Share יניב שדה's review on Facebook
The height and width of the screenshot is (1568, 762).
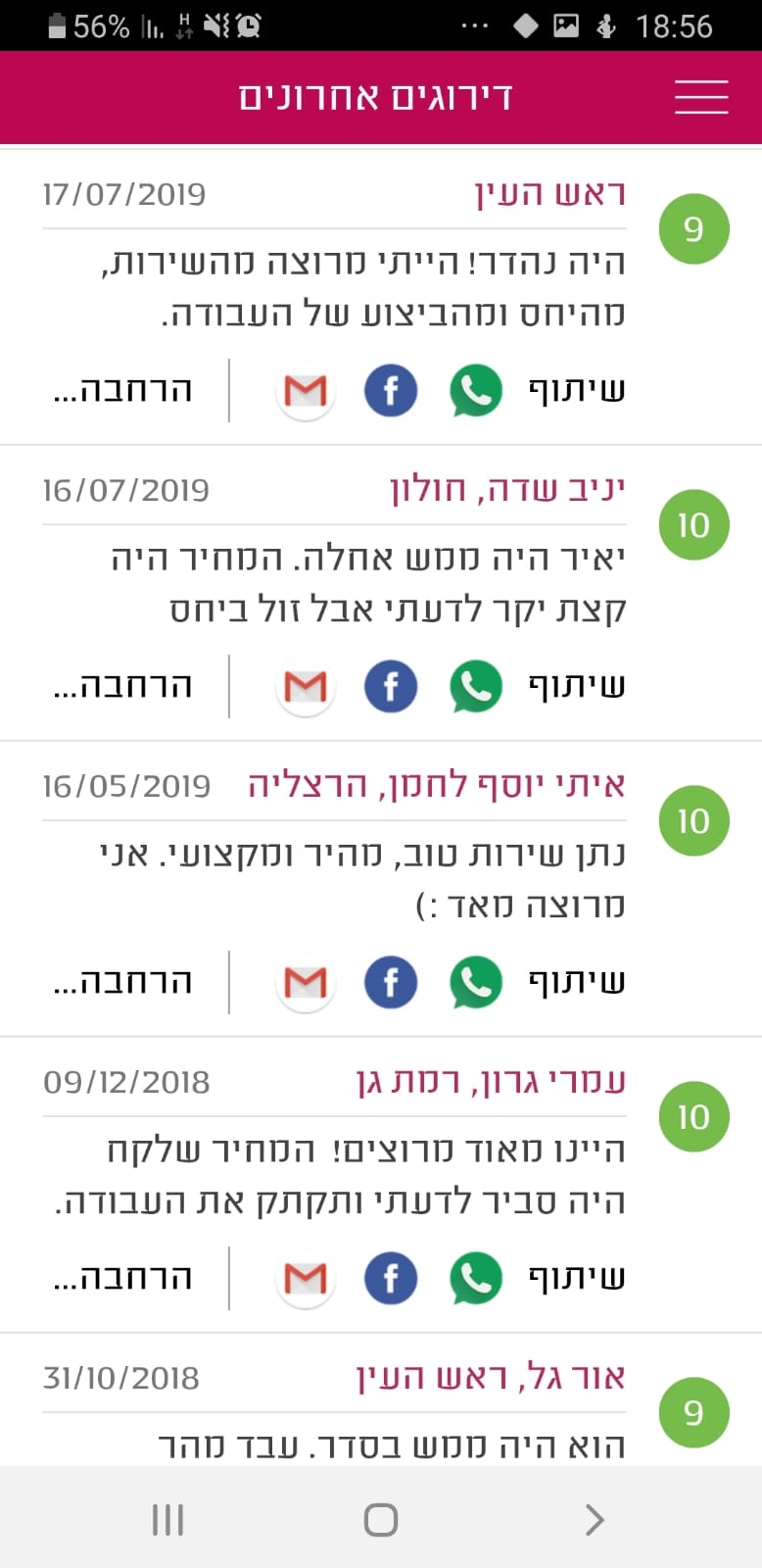[x=391, y=686]
